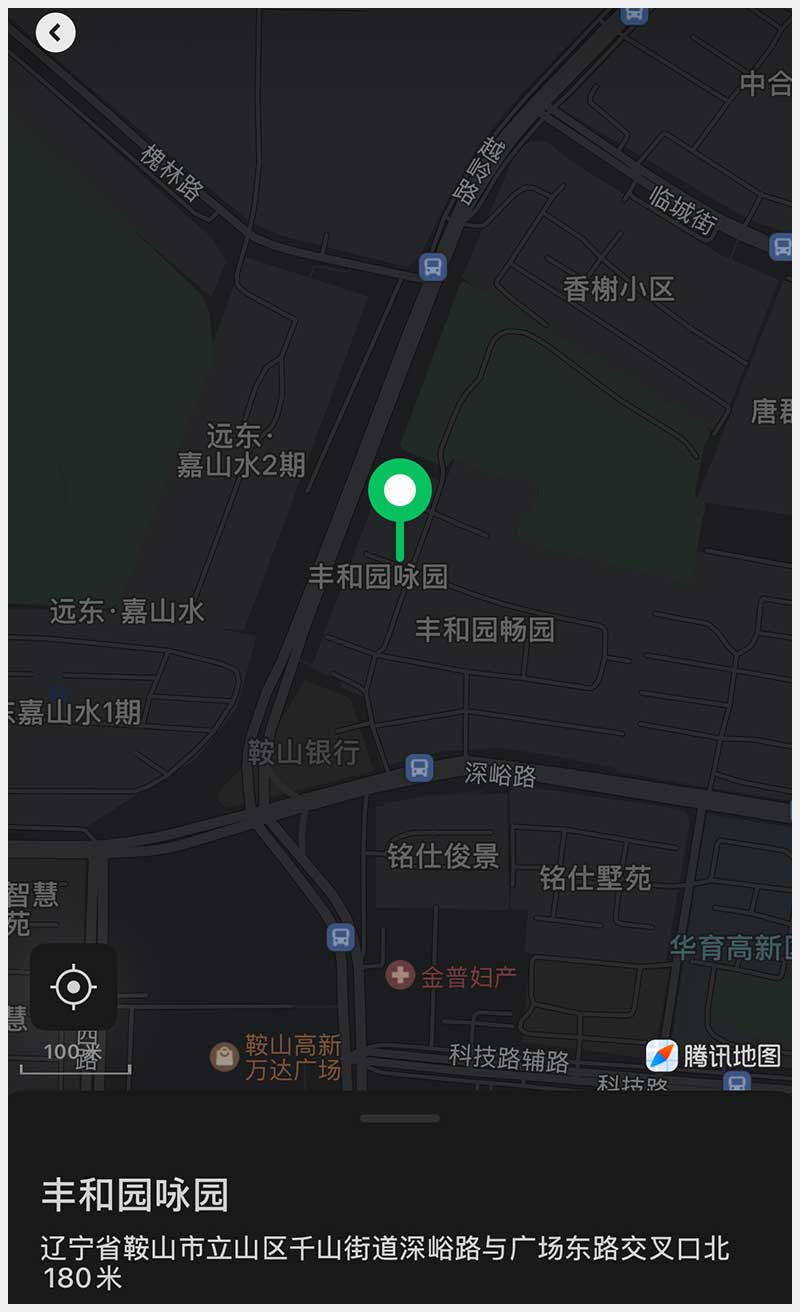Go back using the top-left arrow
This screenshot has height=1312, width=800.
tap(55, 33)
